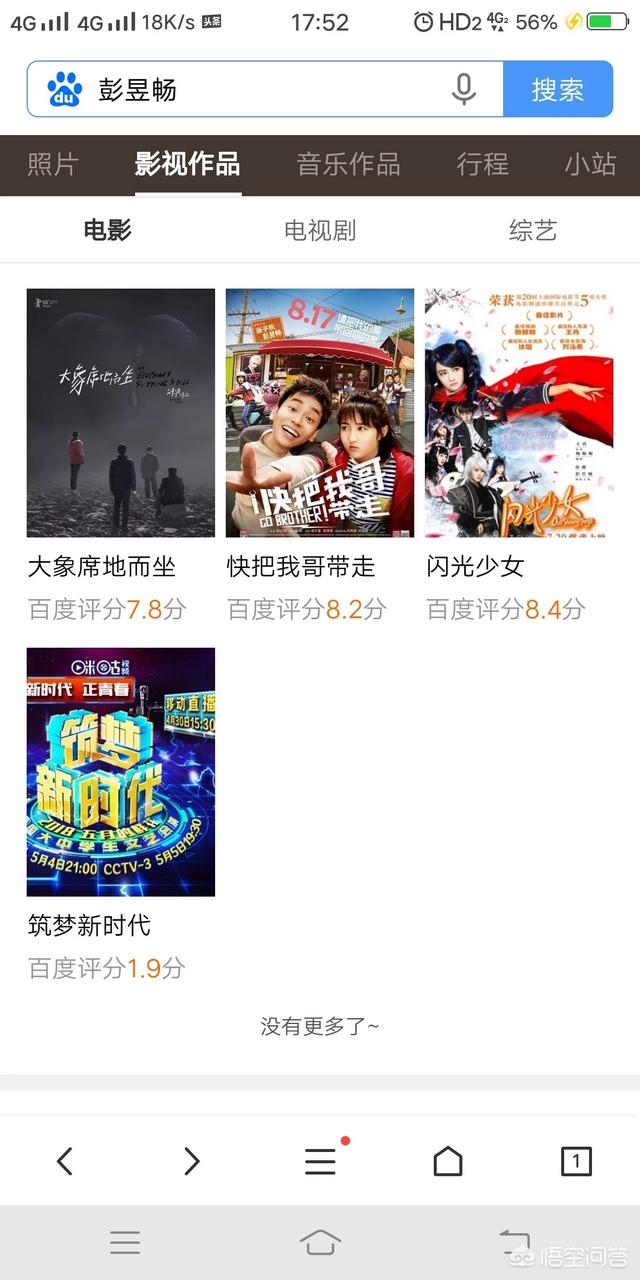
Task: Open the browser tab switcher
Action: click(x=576, y=1161)
